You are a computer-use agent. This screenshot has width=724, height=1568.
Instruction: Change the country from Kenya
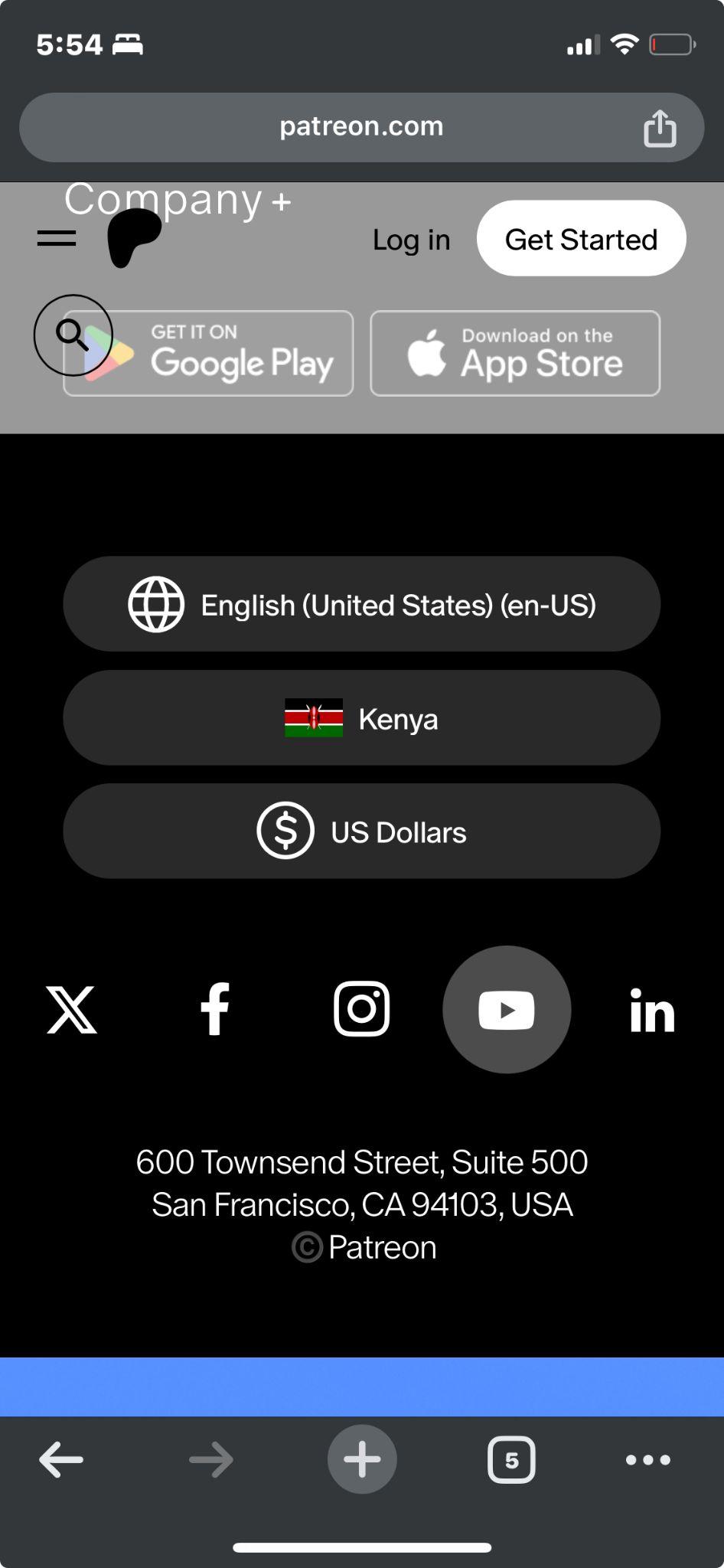(x=361, y=718)
